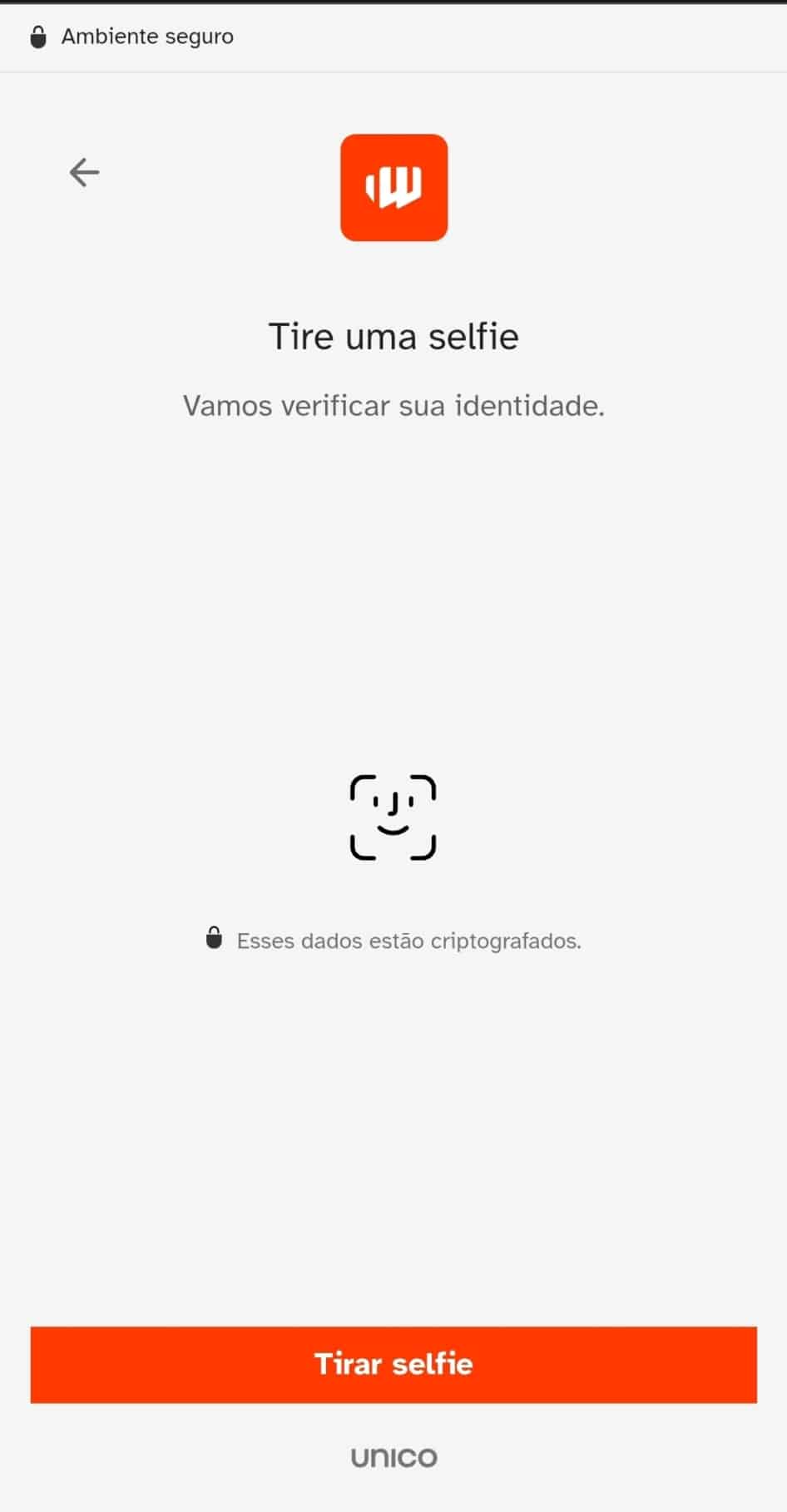
Task: Click the Tire uma selfie heading
Action: (x=393, y=336)
